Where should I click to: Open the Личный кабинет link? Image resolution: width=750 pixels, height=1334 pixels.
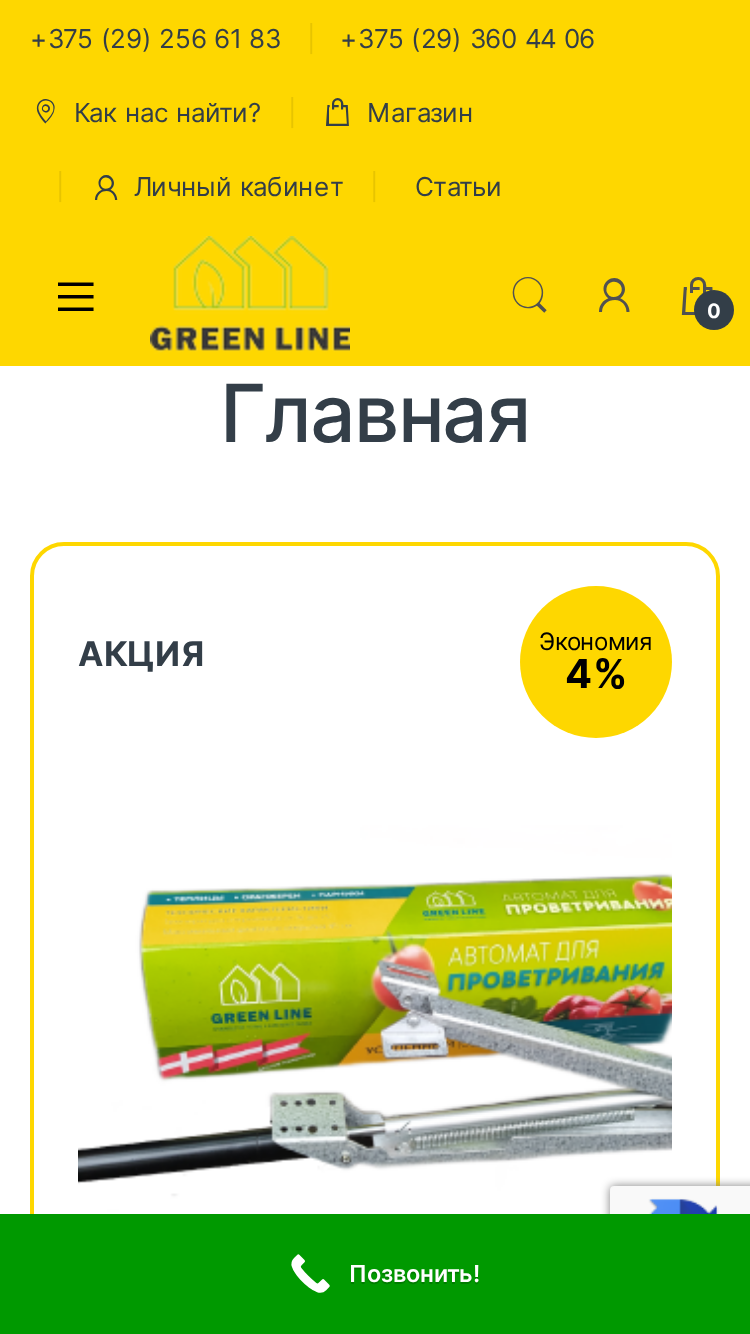click(x=218, y=187)
